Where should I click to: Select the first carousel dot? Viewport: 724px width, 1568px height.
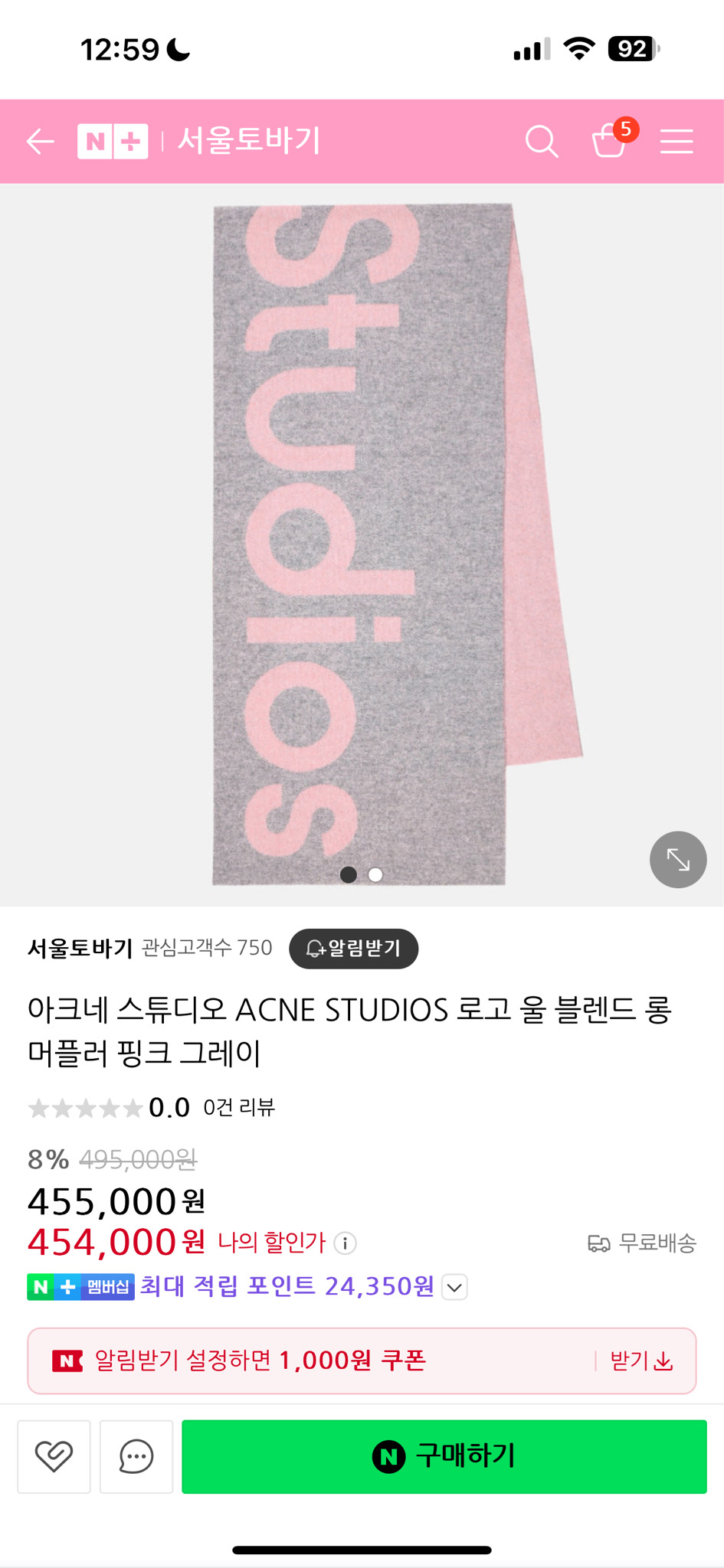tap(347, 874)
